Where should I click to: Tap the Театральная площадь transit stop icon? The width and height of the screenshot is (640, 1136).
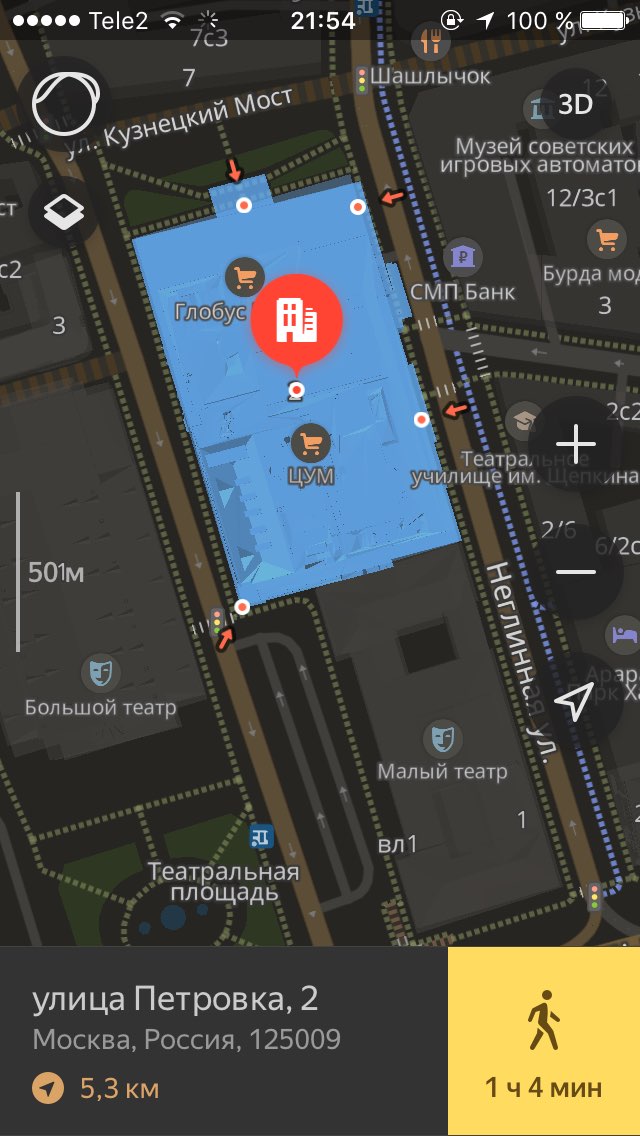(x=261, y=837)
